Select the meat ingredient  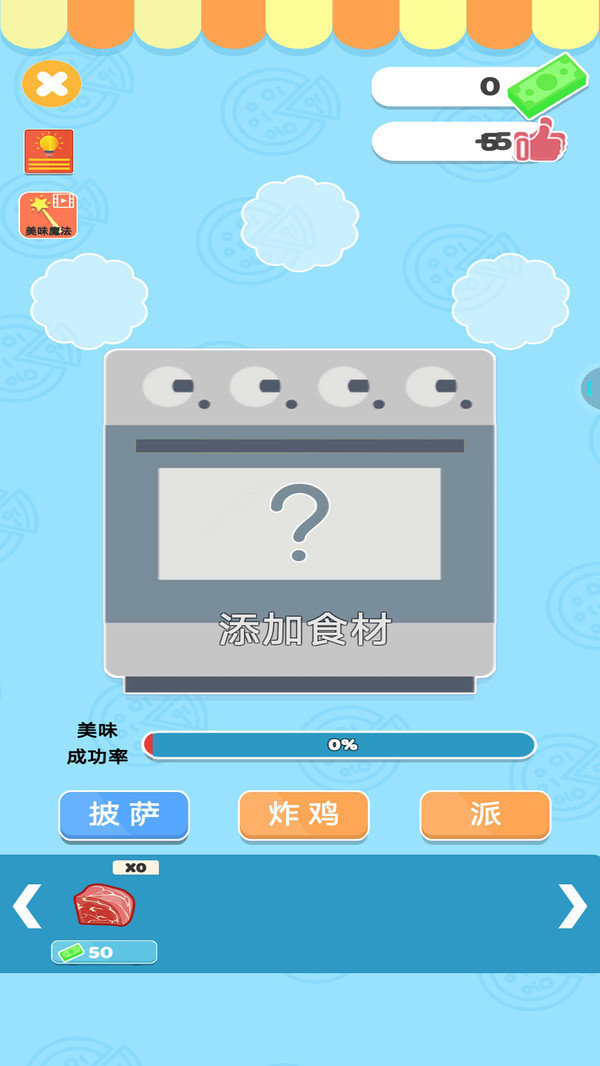(104, 905)
